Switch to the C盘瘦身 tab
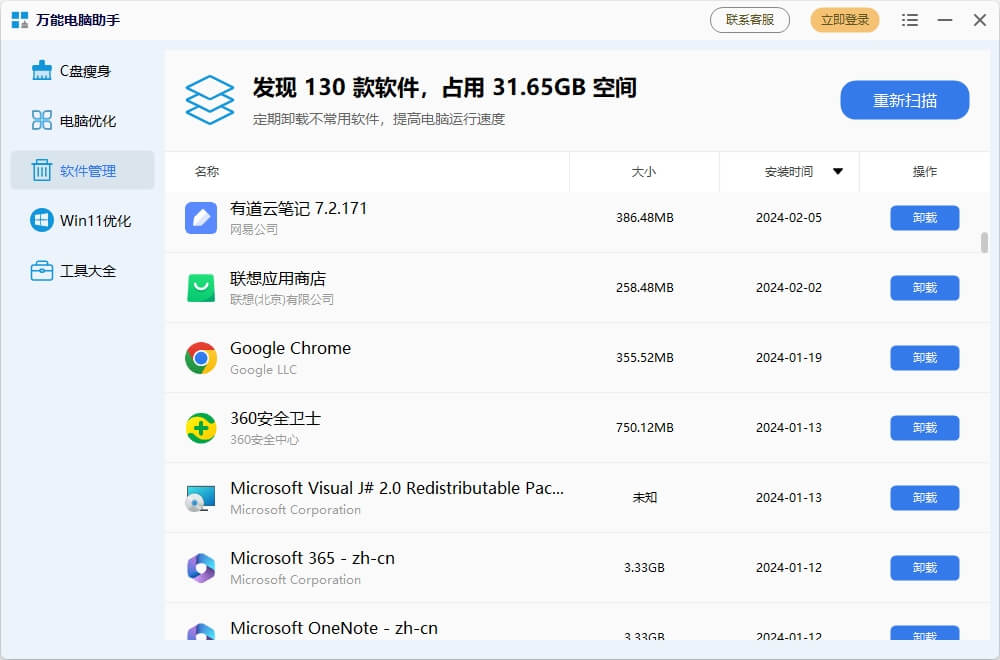Image resolution: width=1000 pixels, height=660 pixels. pos(83,71)
